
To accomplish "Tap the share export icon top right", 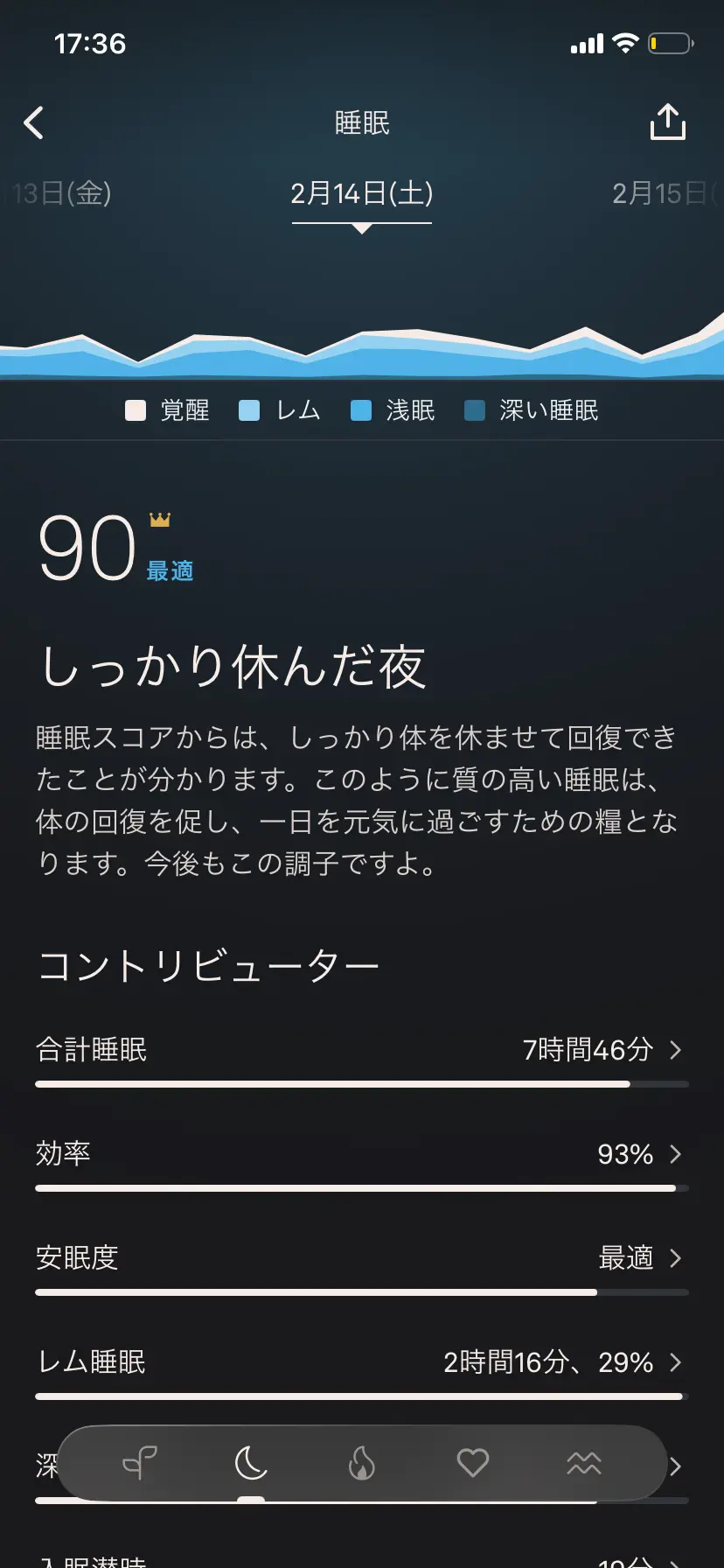I will click(x=667, y=122).
